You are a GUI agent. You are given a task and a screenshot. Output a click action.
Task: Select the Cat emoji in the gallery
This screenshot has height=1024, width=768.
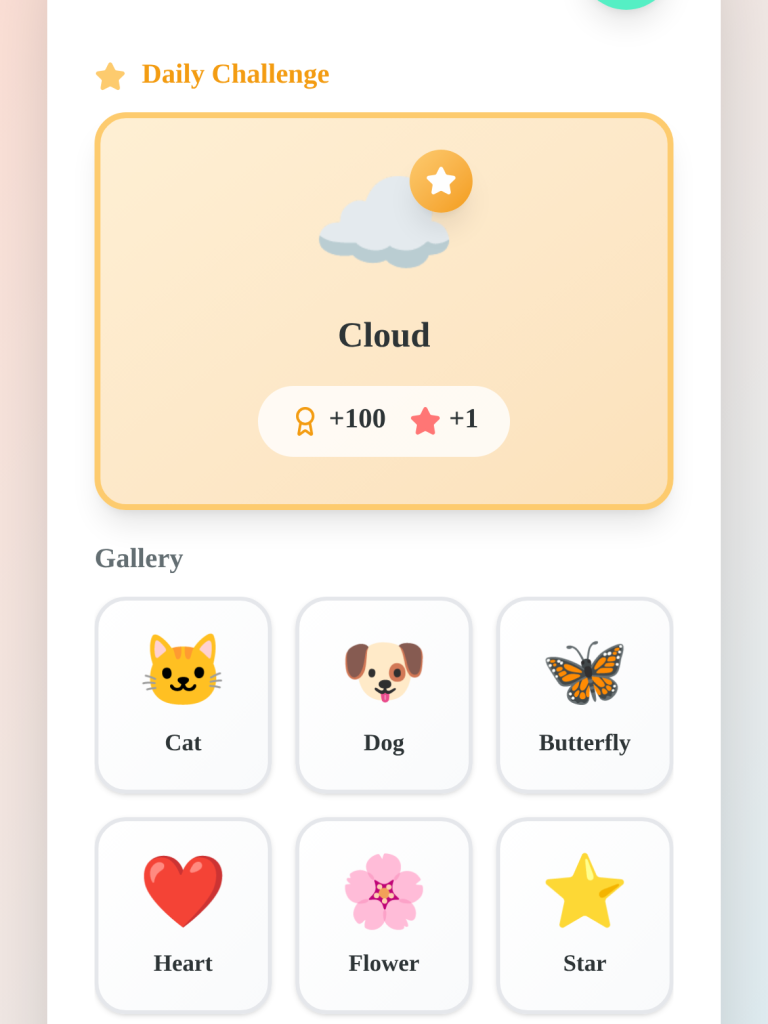click(x=182, y=670)
